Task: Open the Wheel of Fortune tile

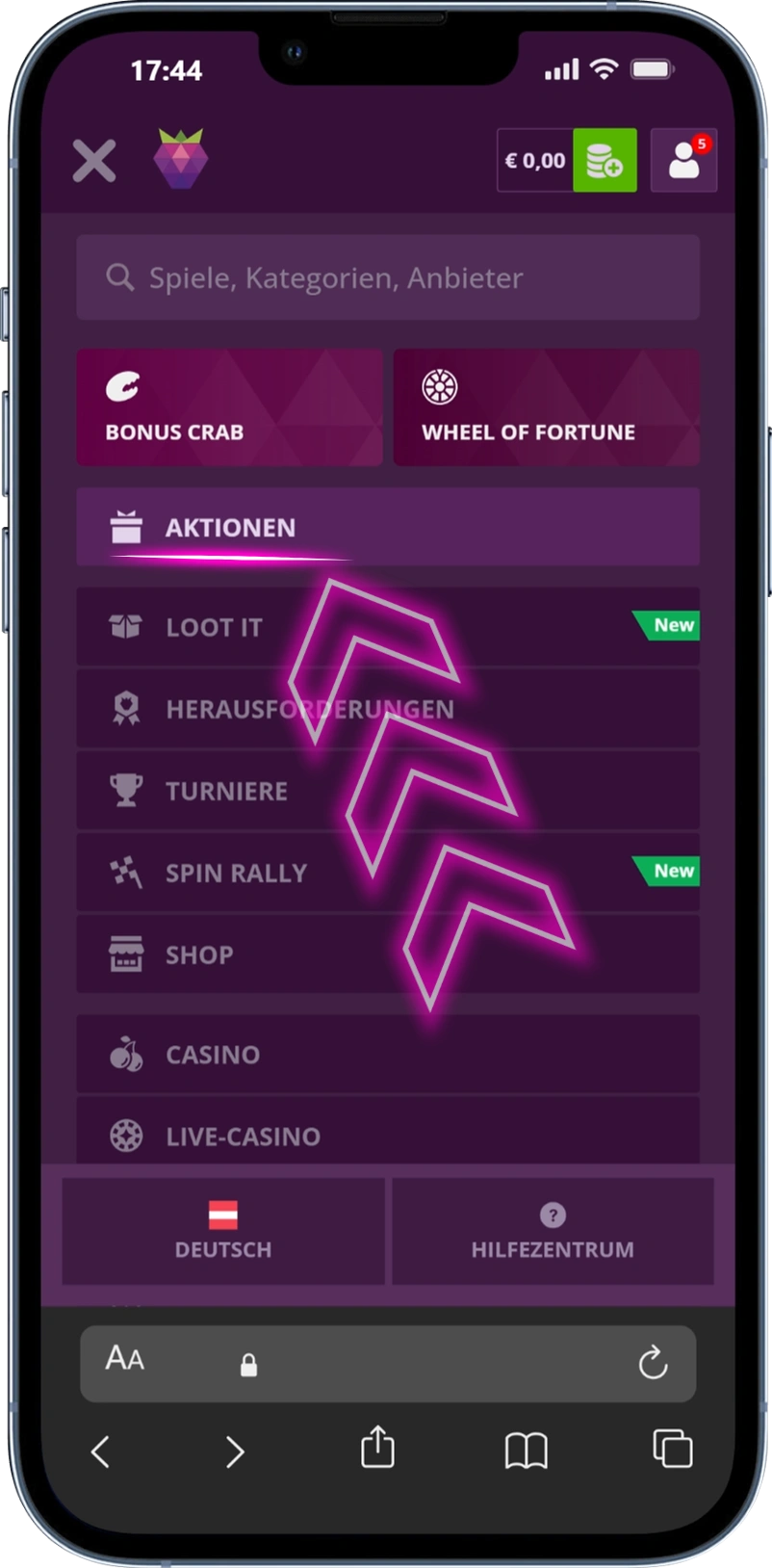Action: tap(547, 407)
